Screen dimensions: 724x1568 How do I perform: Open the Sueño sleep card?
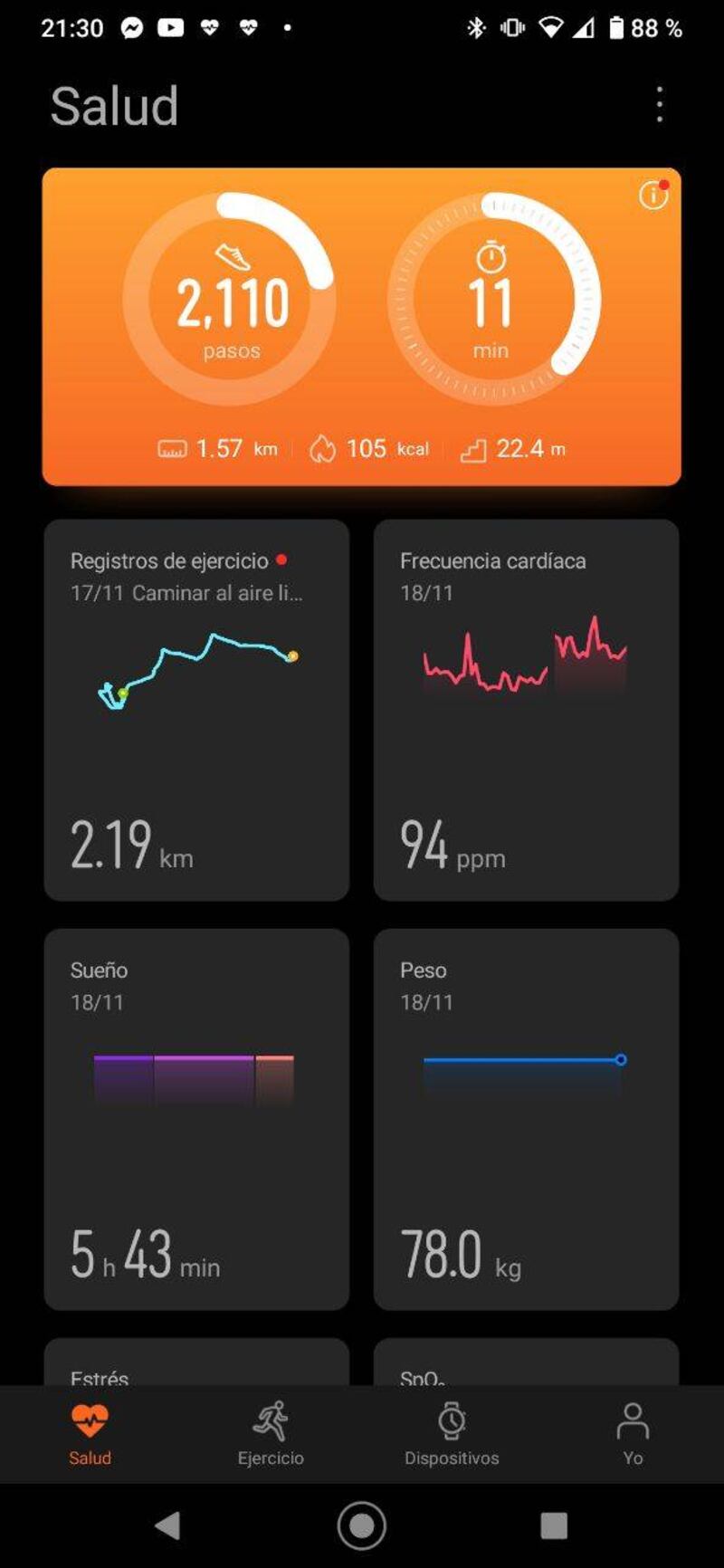point(196,1118)
